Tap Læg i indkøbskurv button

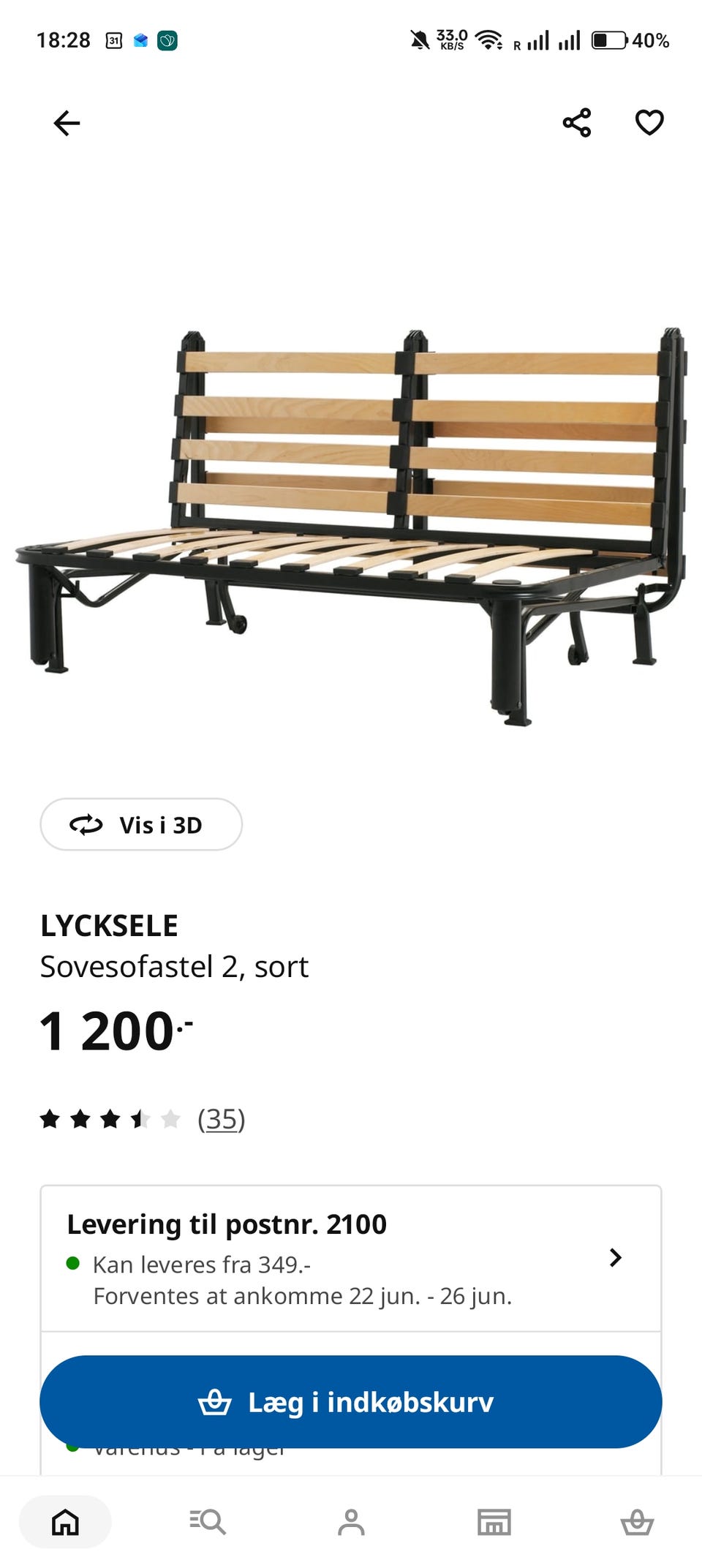tap(351, 1402)
